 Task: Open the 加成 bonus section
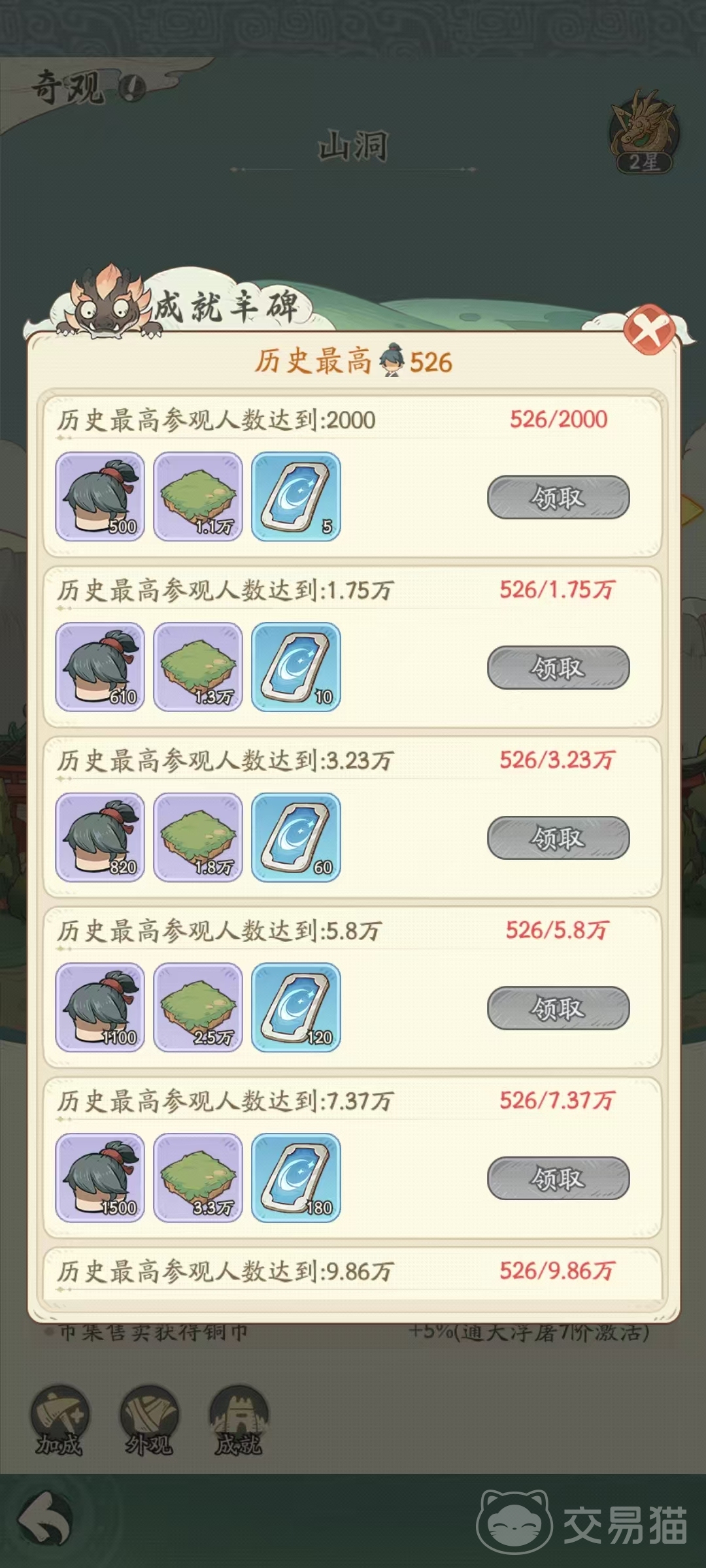59,1419
